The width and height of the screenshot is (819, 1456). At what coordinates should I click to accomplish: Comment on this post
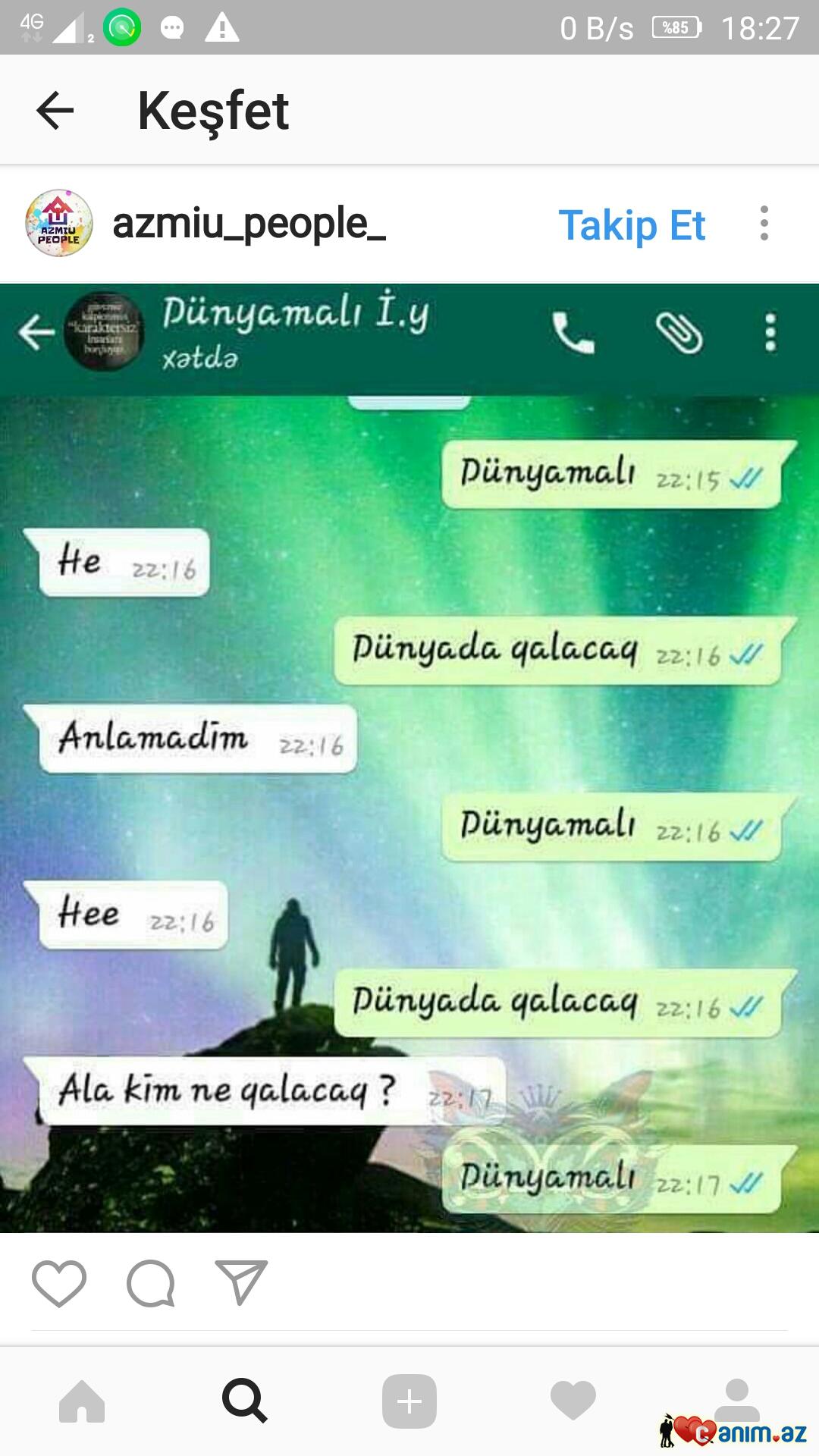click(151, 1283)
